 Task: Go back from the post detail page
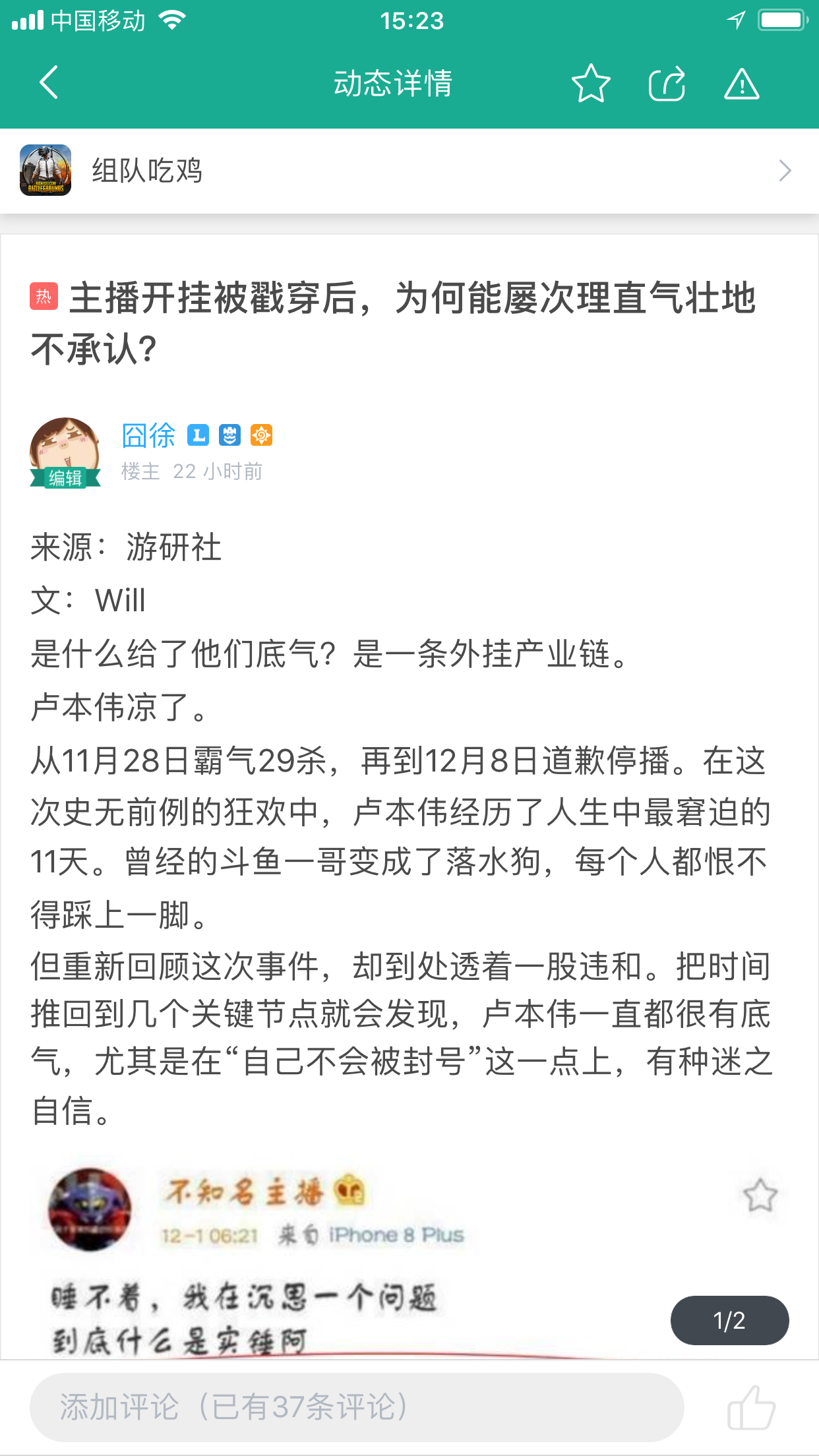coord(49,83)
